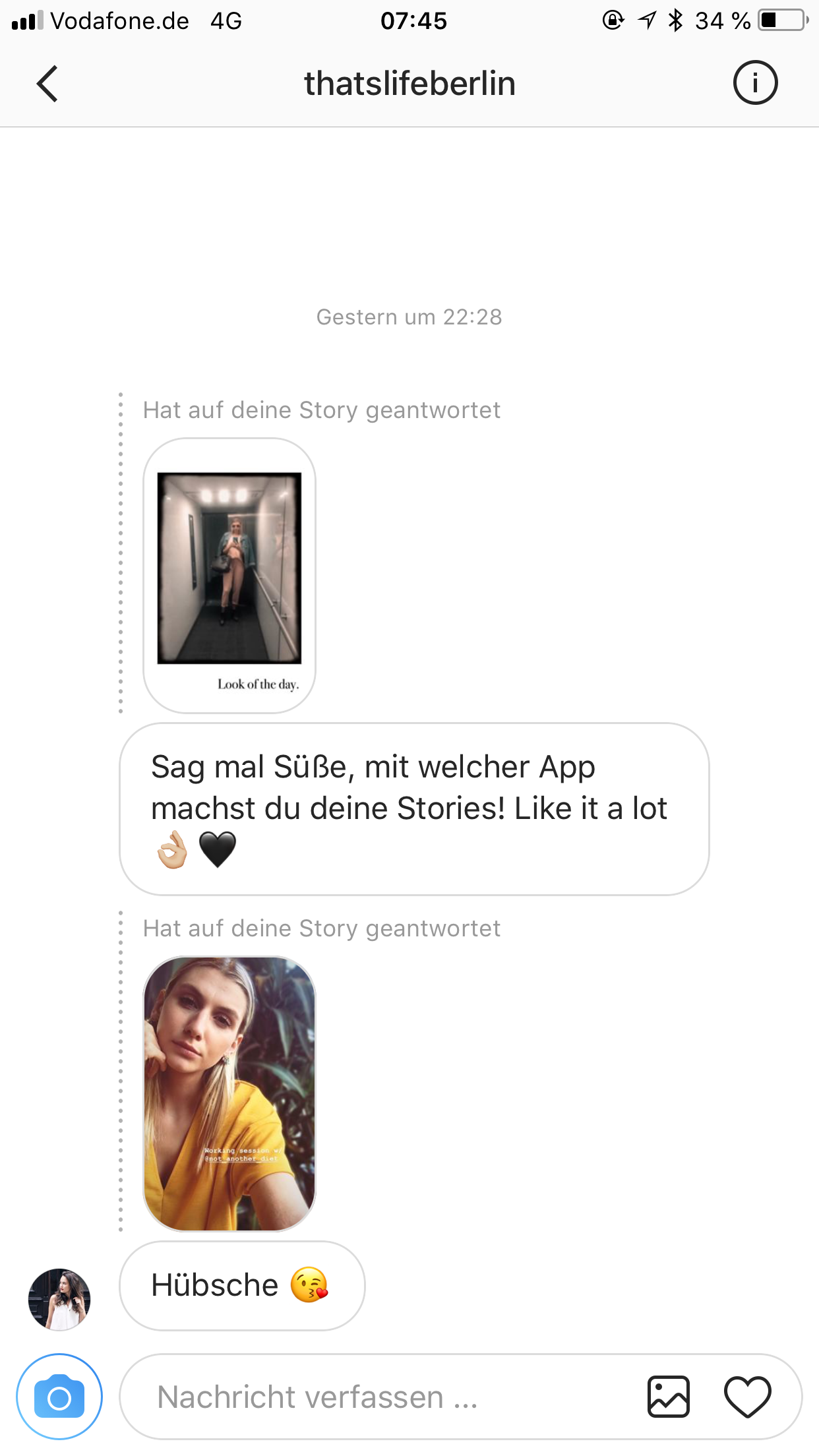This screenshot has height=1456, width=819.
Task: Open thatslifeberlin profile from the title
Action: (409, 84)
